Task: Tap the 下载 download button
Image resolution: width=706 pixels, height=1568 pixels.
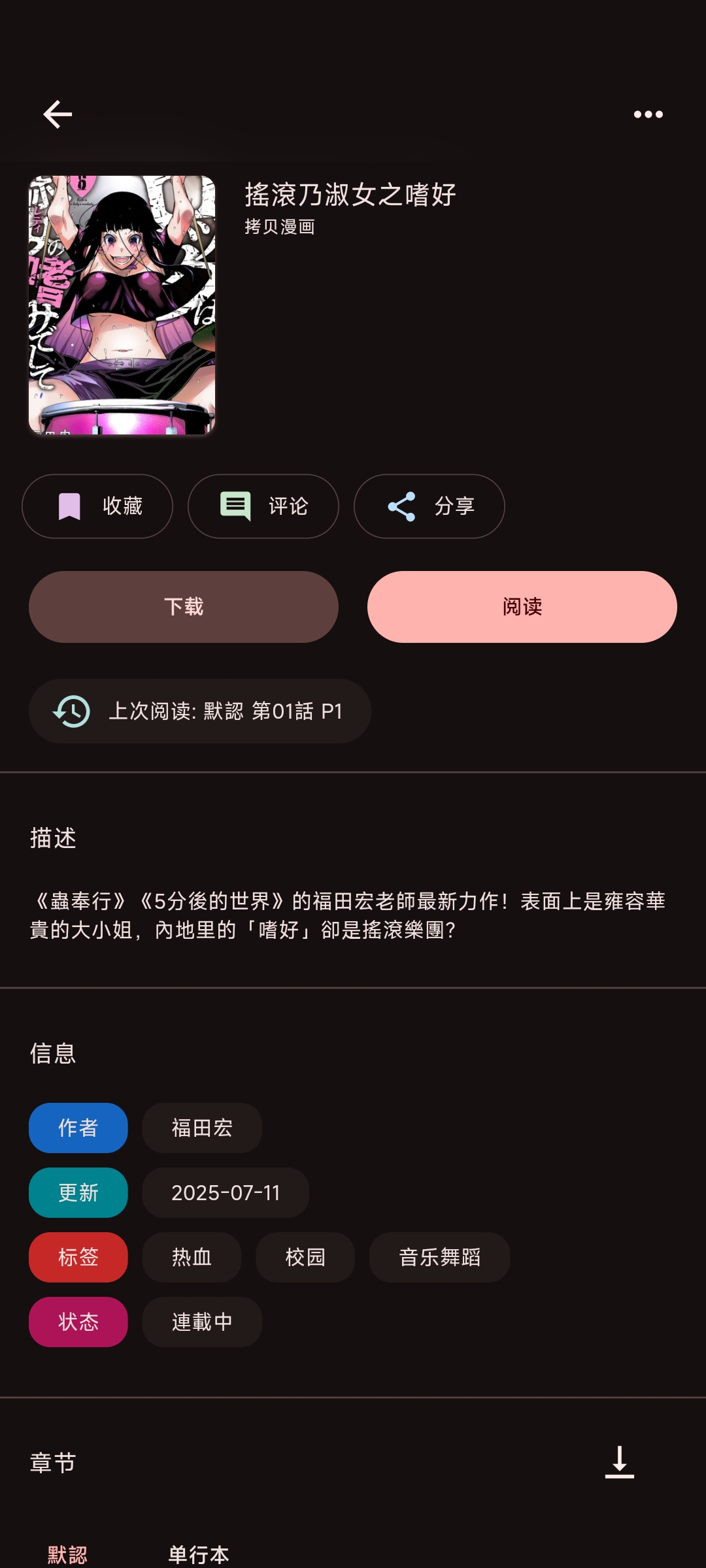Action: point(184,606)
